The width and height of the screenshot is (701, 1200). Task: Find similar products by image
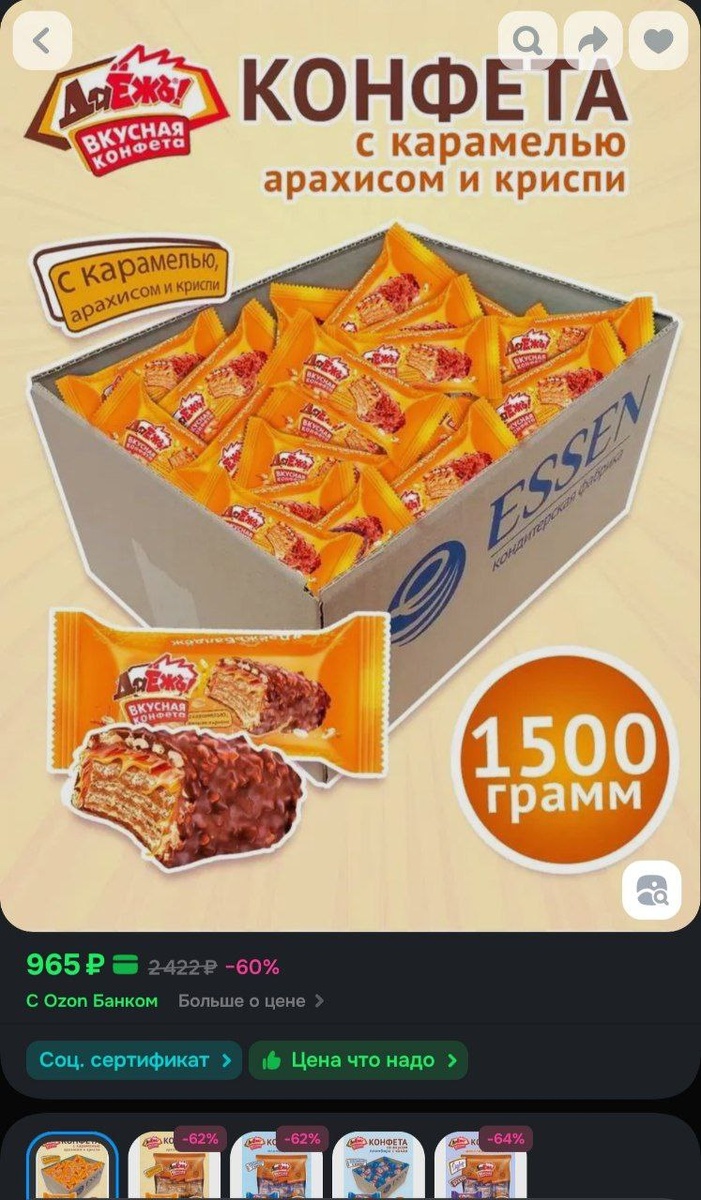[651, 889]
